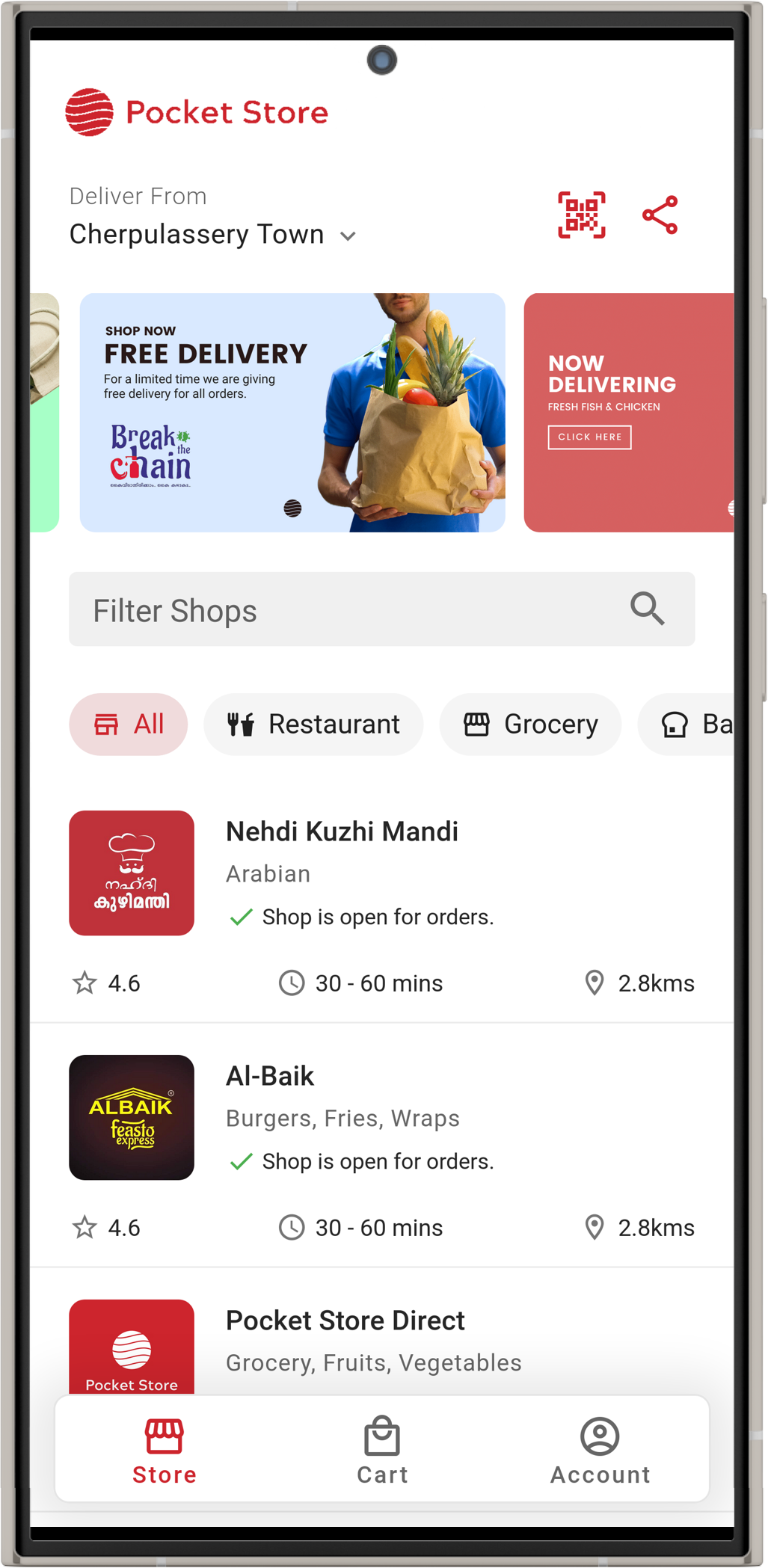Filter shops by Restaurant
This screenshot has height=1568, width=768.
[313, 724]
